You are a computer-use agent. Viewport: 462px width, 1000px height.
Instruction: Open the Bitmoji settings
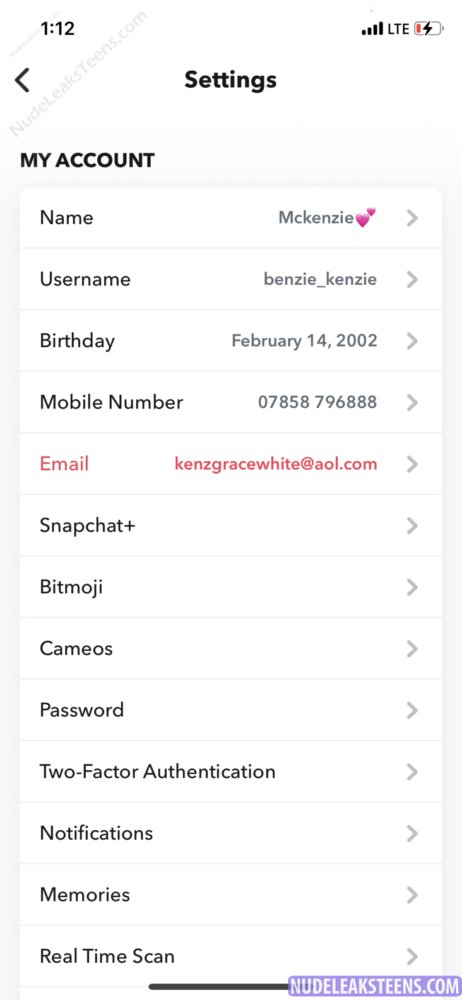pos(230,587)
